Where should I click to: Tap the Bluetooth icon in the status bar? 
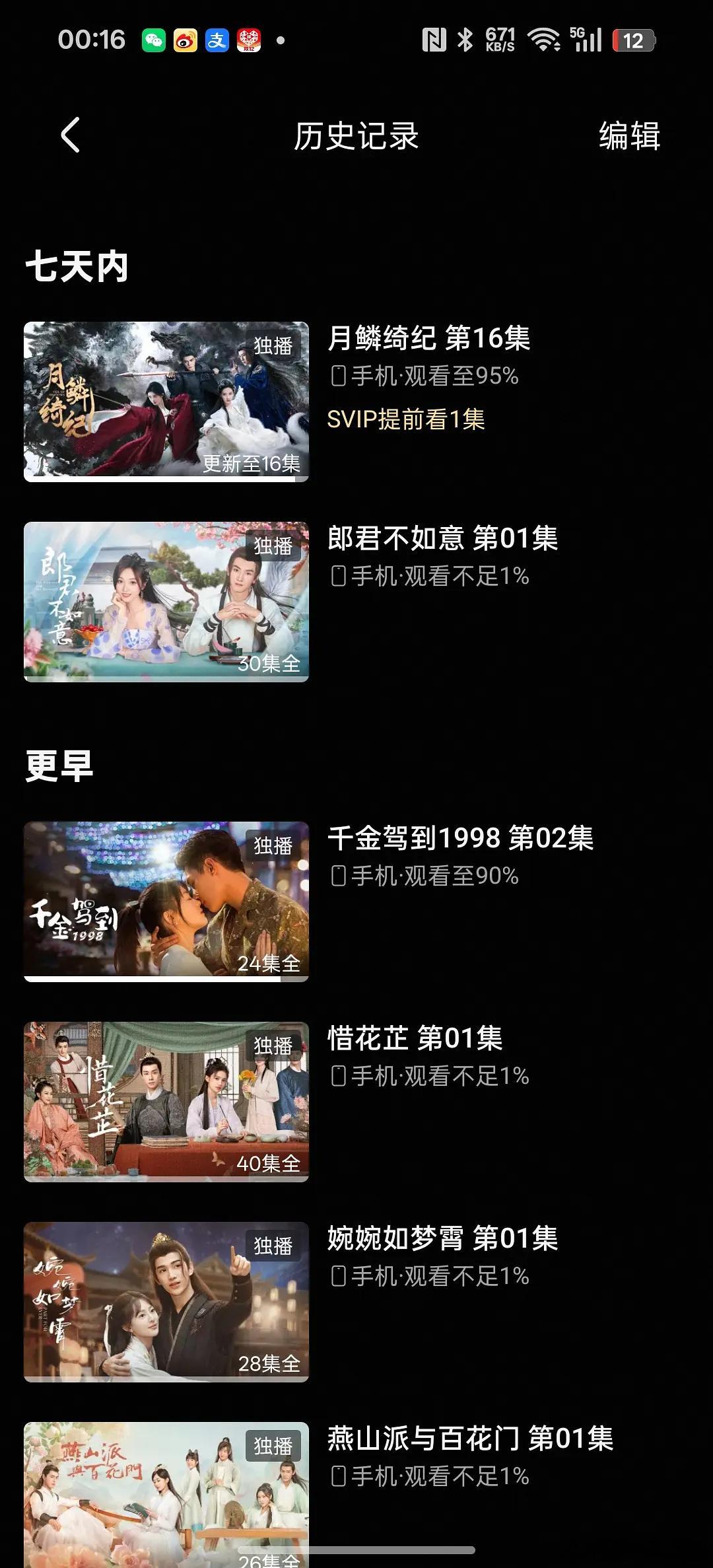point(466,40)
